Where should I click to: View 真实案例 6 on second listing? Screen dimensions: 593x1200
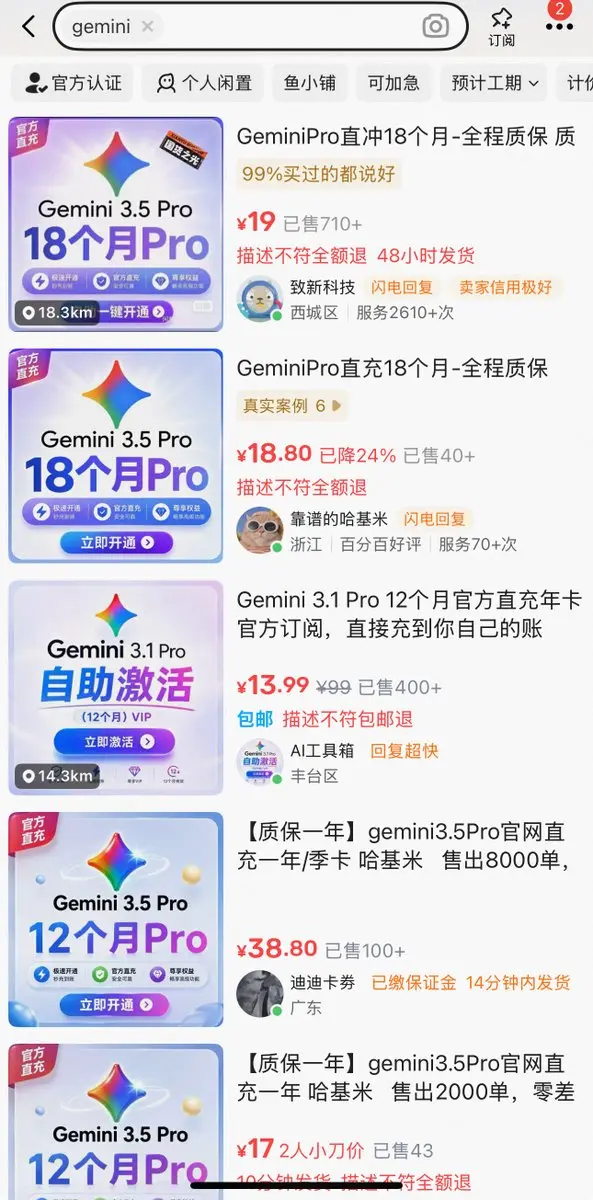(292, 406)
